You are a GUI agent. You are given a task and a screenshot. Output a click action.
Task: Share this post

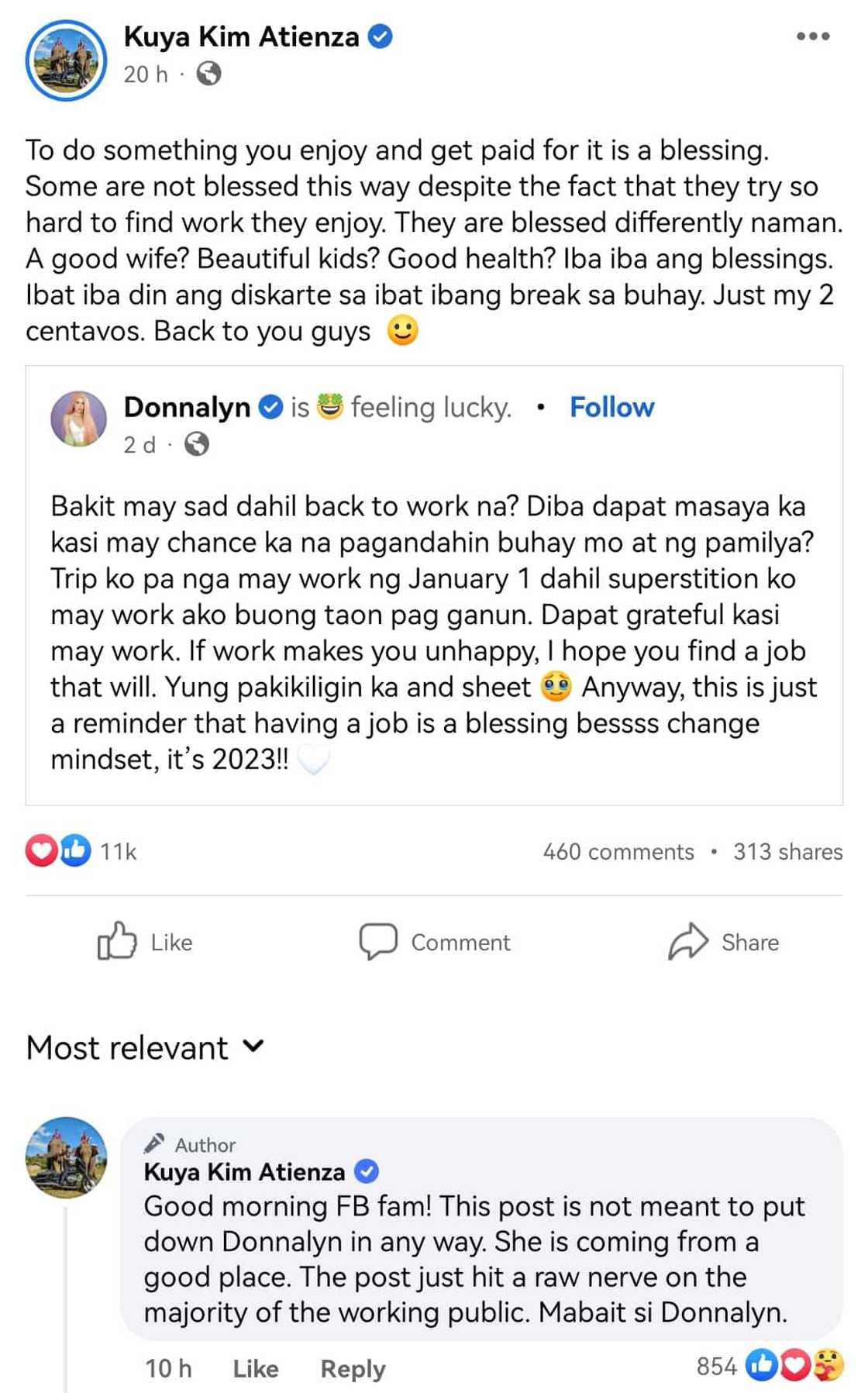point(724,942)
